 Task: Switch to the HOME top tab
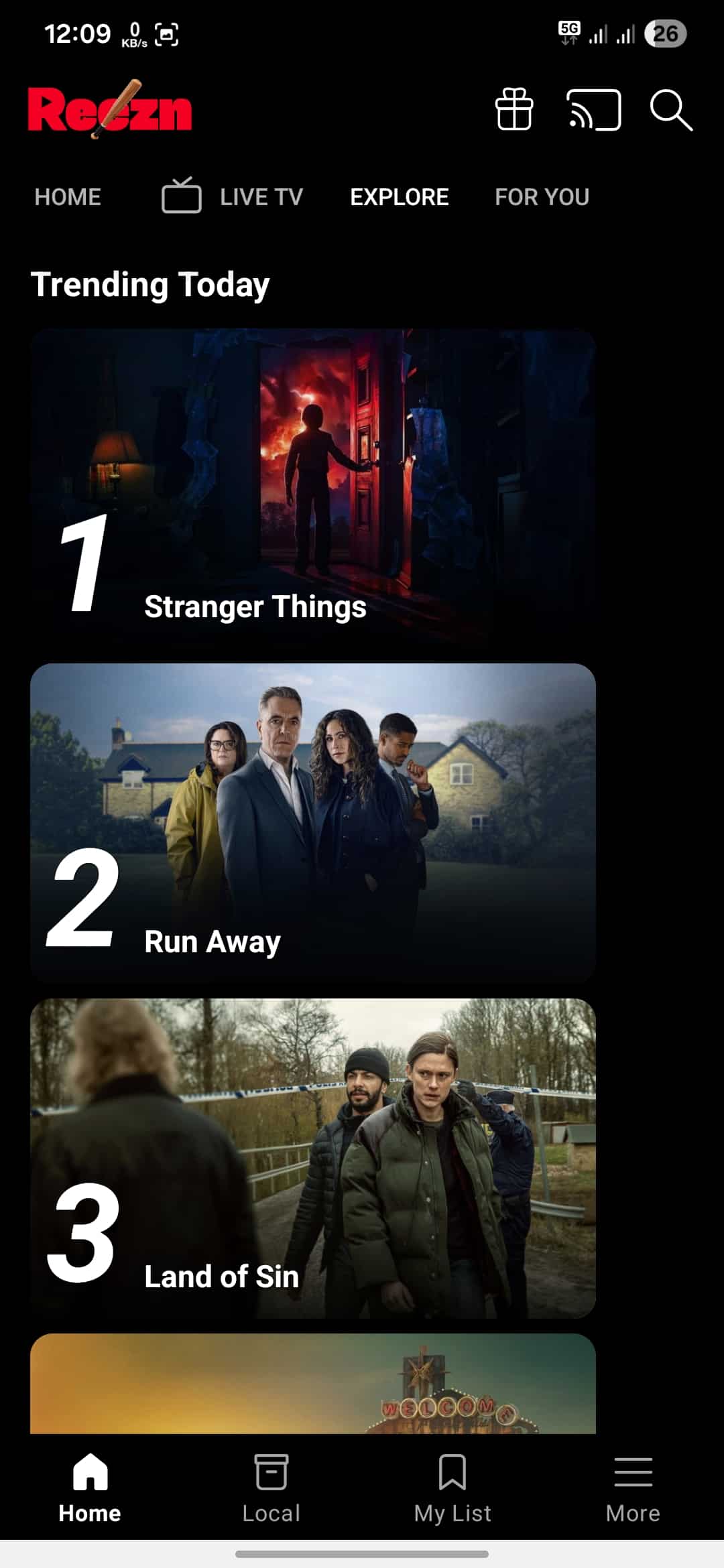[68, 197]
